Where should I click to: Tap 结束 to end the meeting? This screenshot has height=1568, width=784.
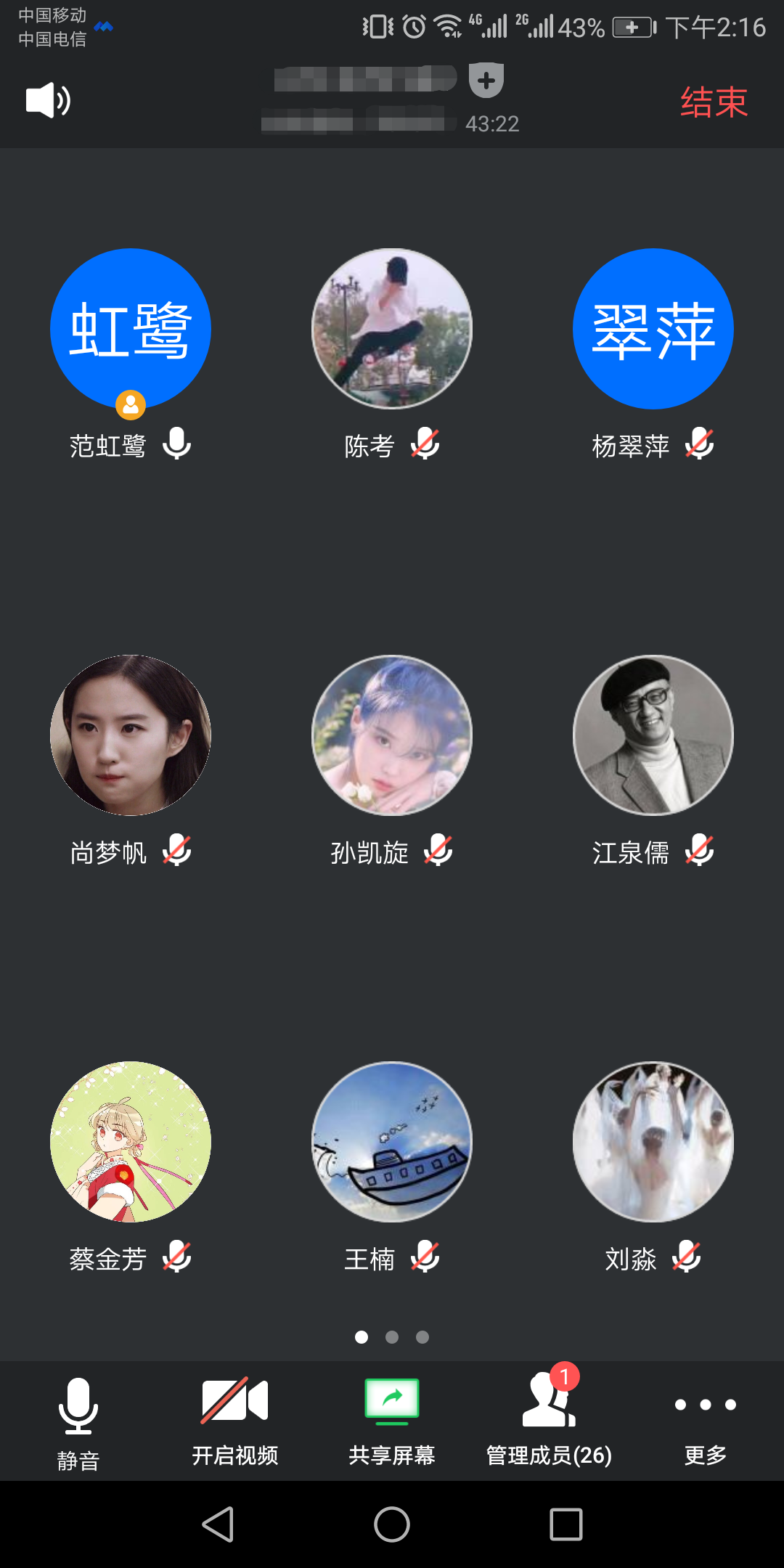pos(714,102)
